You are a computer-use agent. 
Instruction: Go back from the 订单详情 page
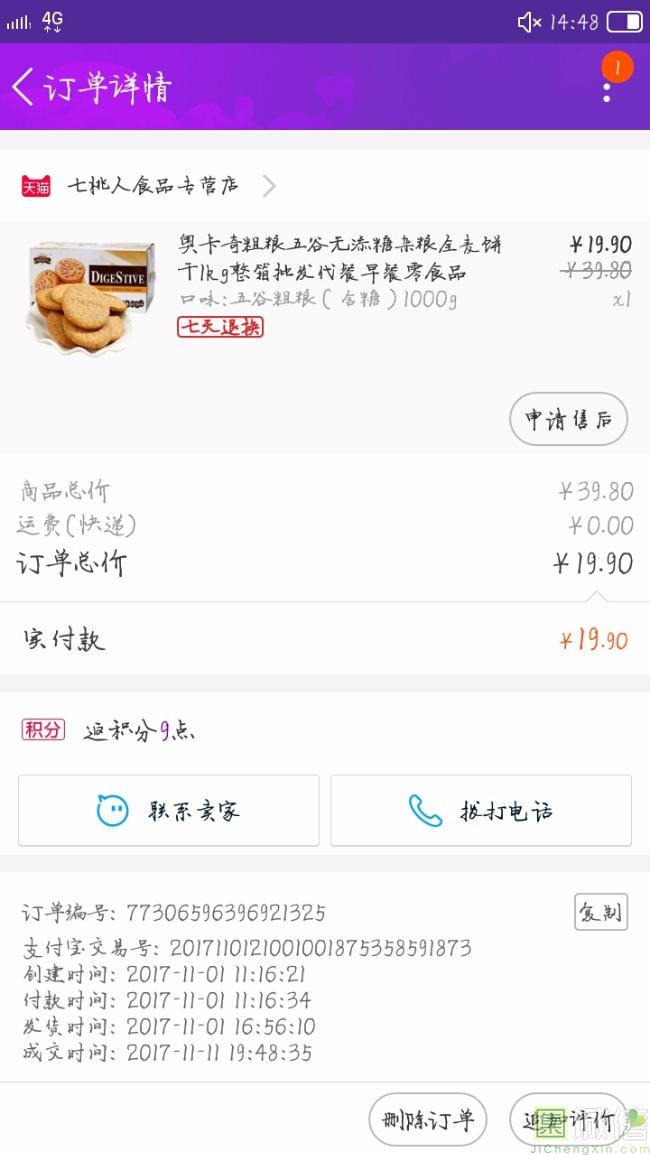pos(24,87)
